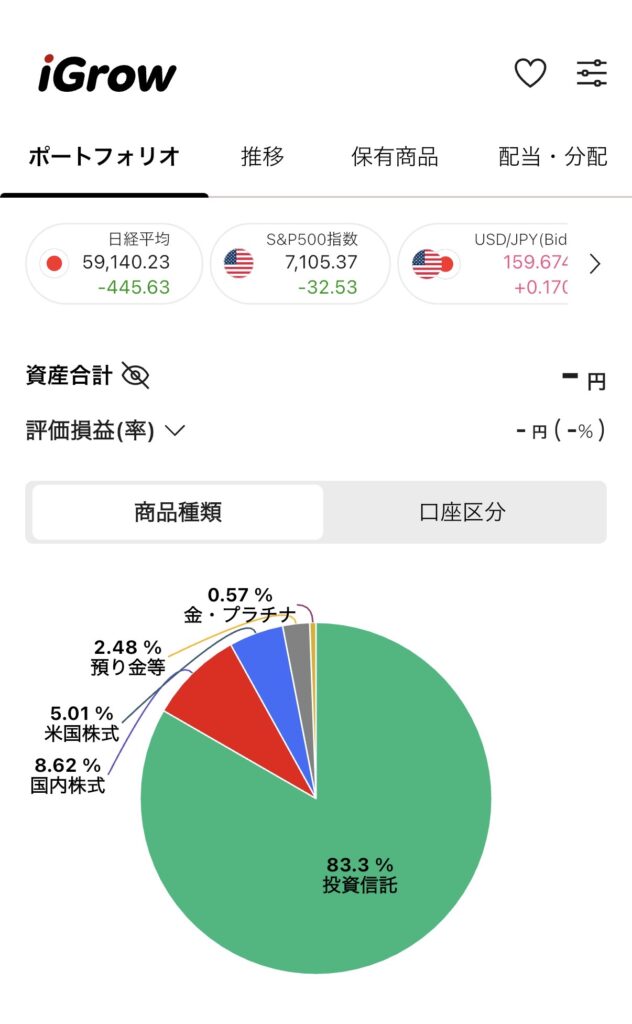632x1024 pixels.
Task: Switch to the 推移 tab
Action: click(x=263, y=157)
